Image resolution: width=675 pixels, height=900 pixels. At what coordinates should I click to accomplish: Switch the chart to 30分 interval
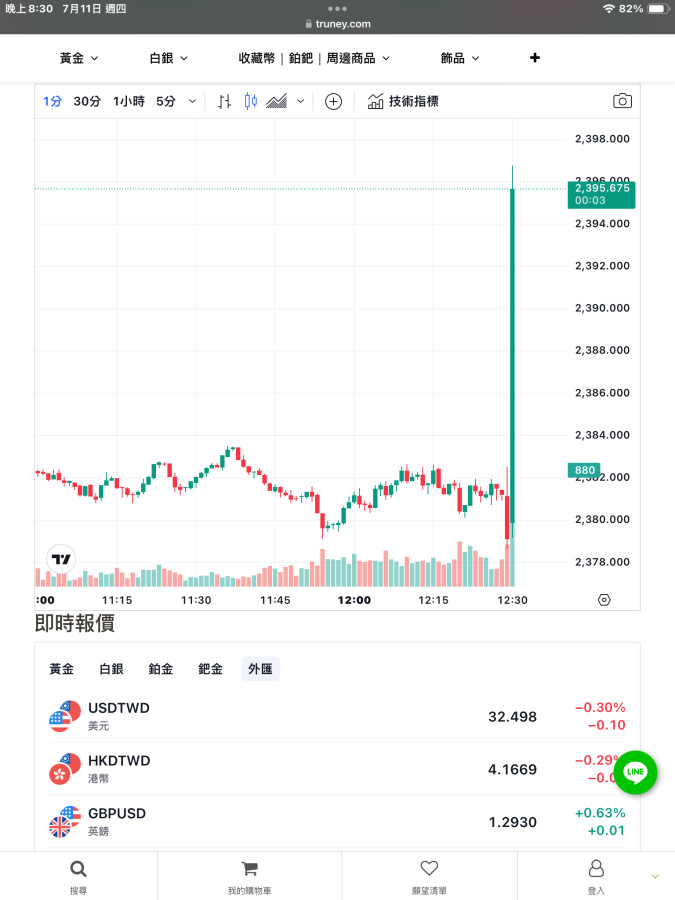[87, 101]
